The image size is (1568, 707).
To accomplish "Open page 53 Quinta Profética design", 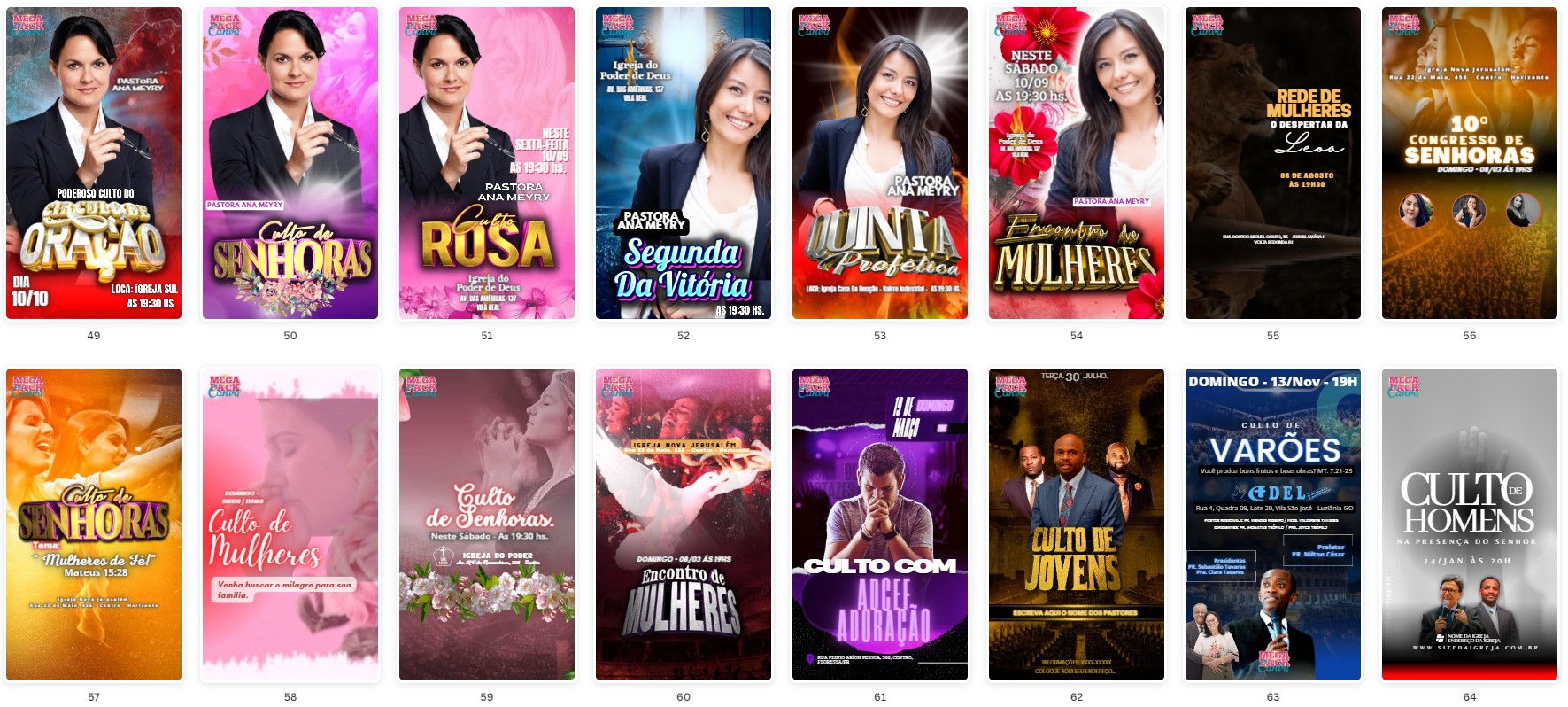I will point(880,163).
